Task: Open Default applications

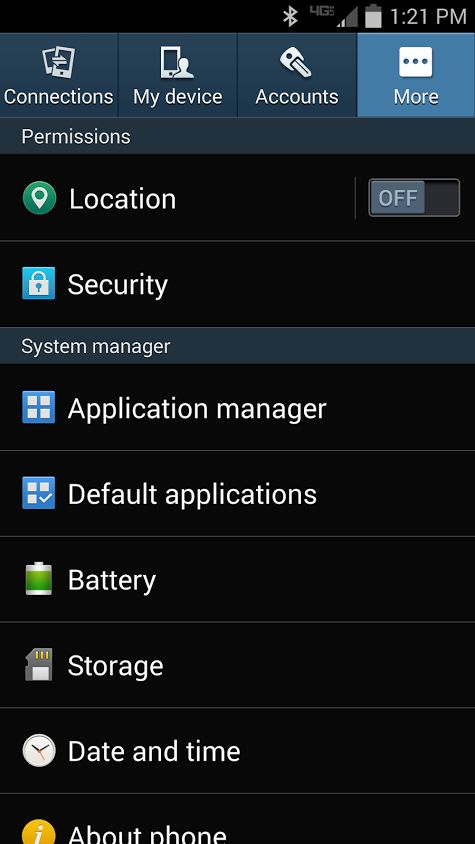Action: click(238, 494)
